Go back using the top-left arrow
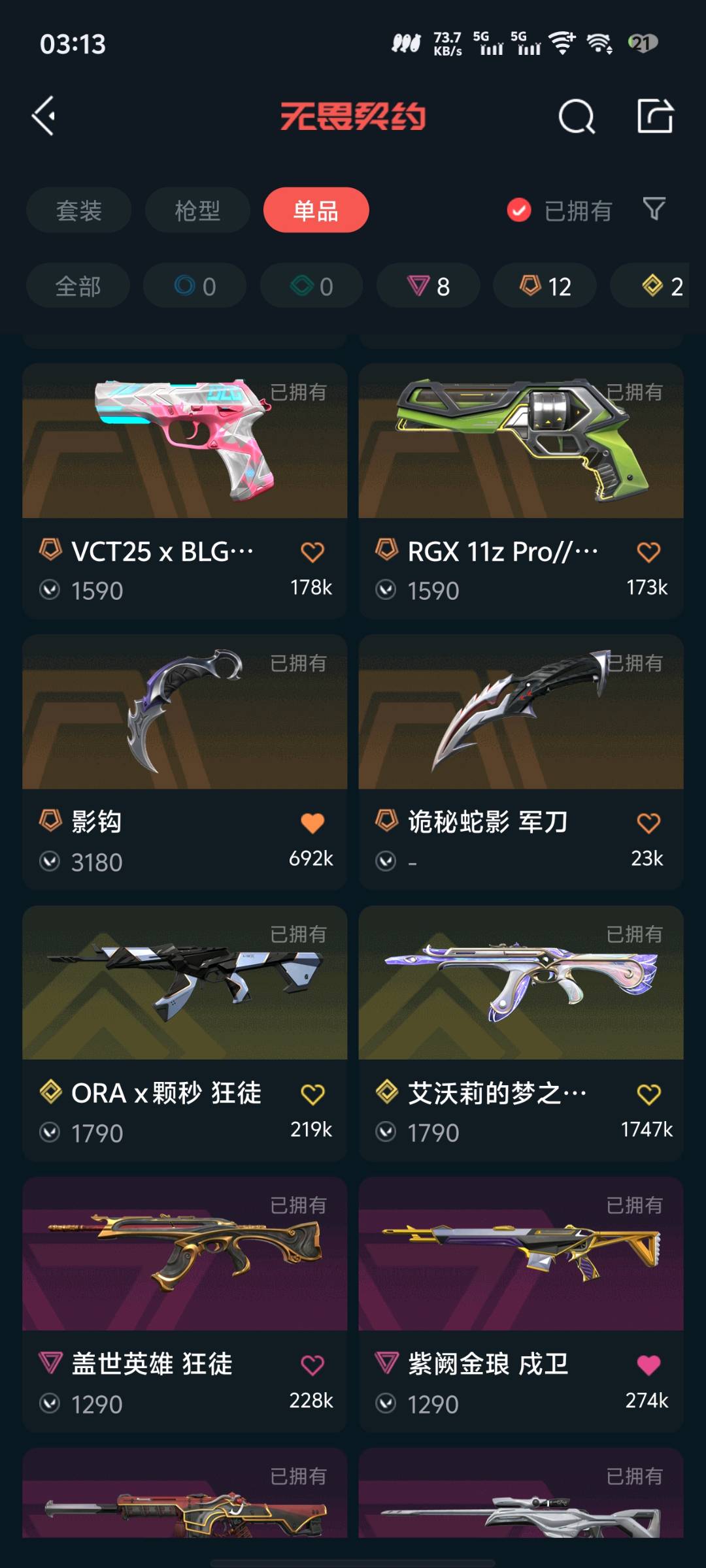Viewport: 706px width, 1568px height. coord(44,116)
